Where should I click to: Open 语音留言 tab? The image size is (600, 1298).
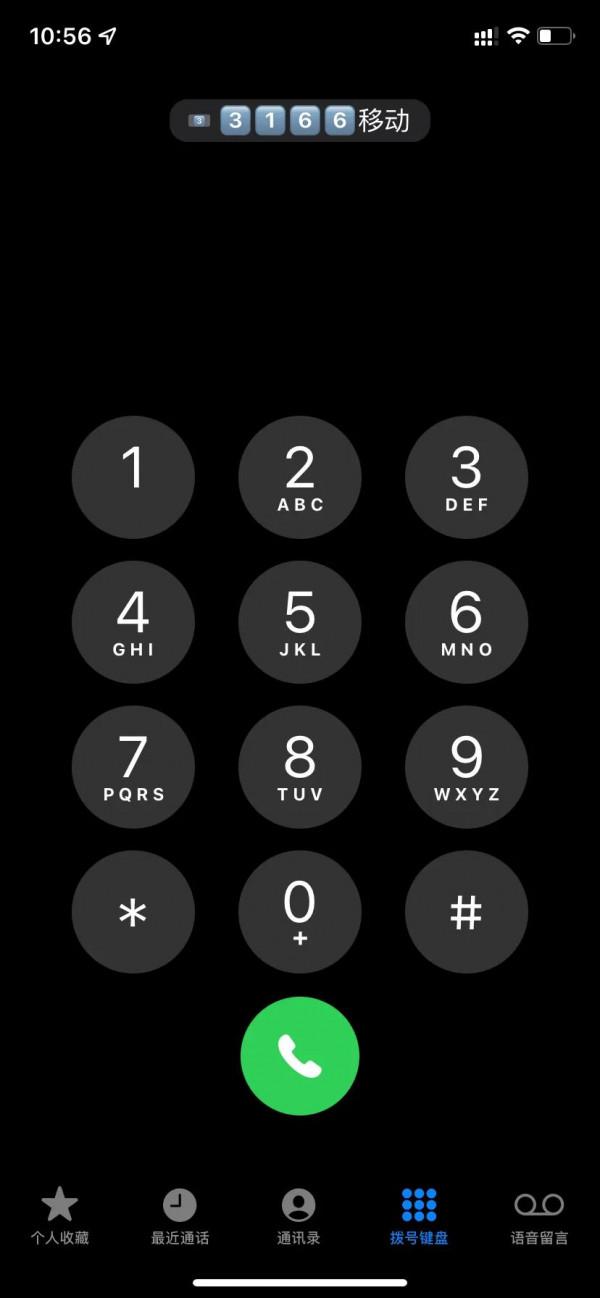pos(539,1216)
